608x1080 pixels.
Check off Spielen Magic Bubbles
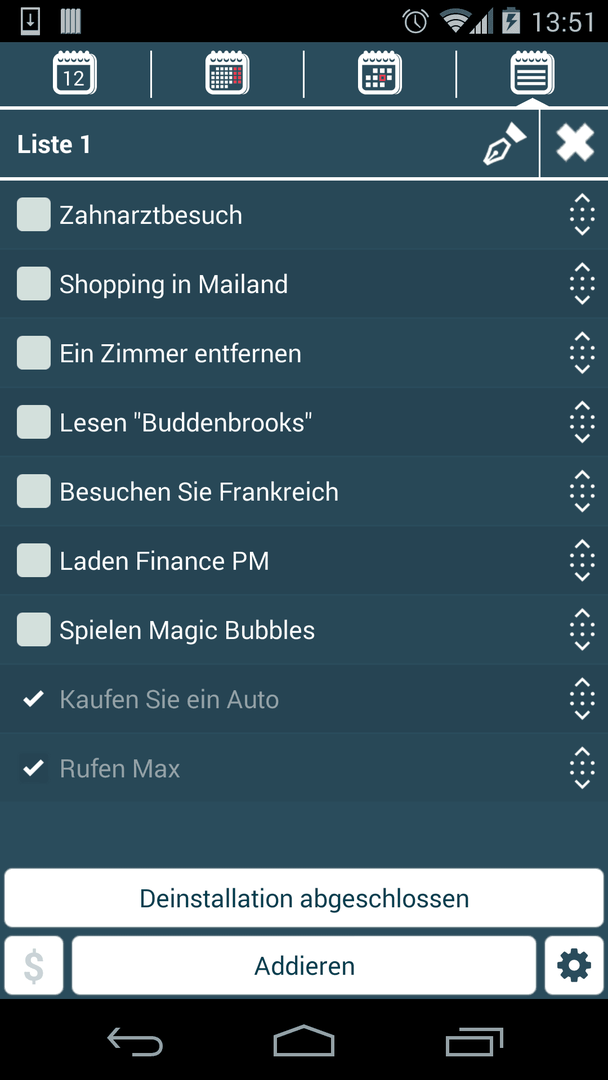point(34,630)
